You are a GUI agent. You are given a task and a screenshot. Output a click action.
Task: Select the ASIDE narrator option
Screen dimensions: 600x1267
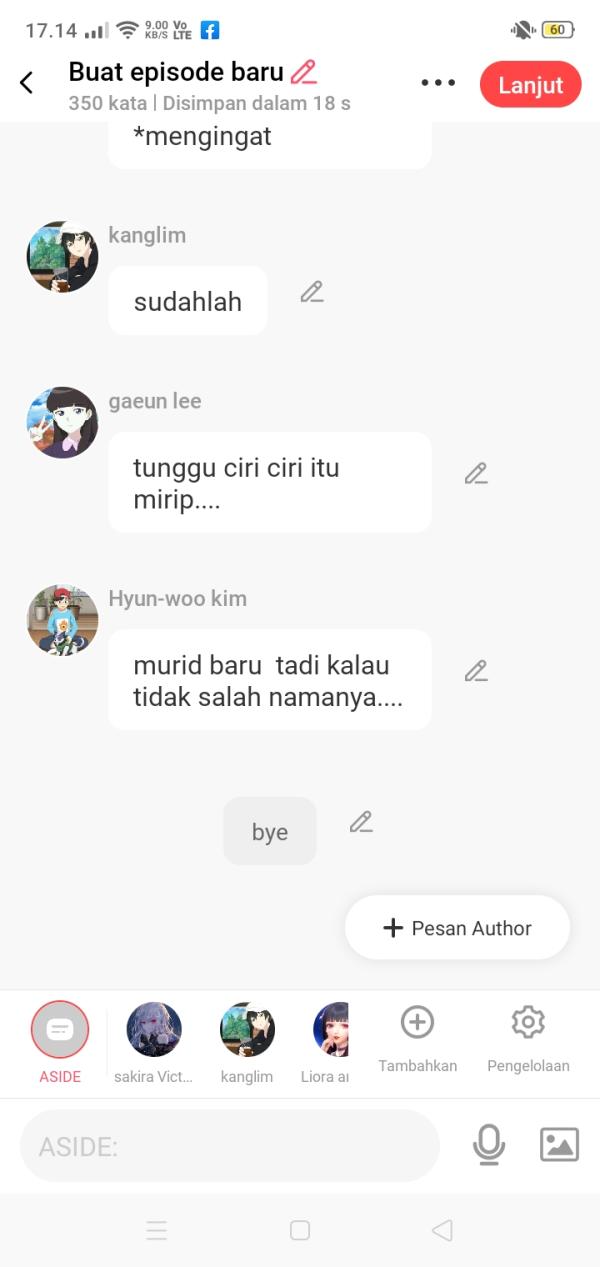coord(60,1030)
